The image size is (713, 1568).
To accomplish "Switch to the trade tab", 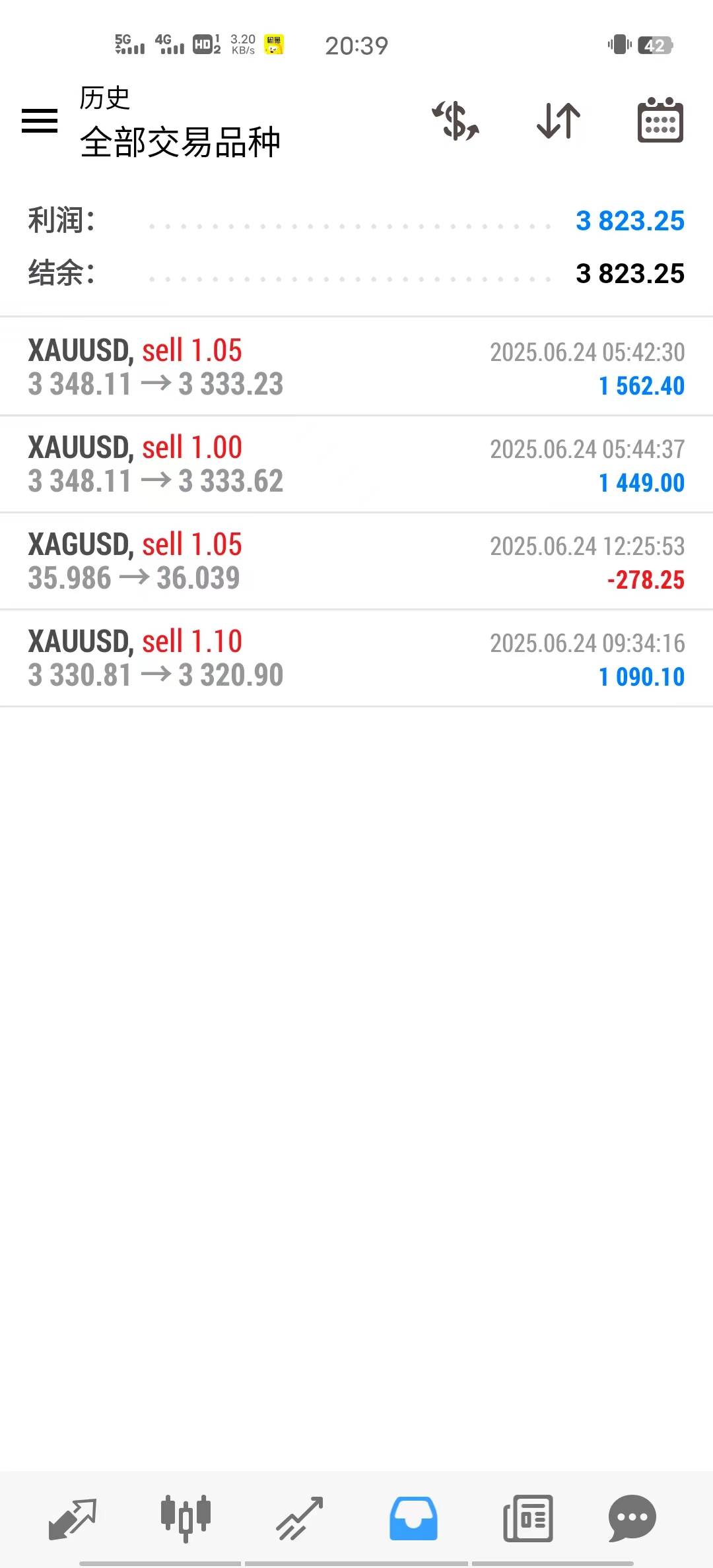I will (299, 1519).
